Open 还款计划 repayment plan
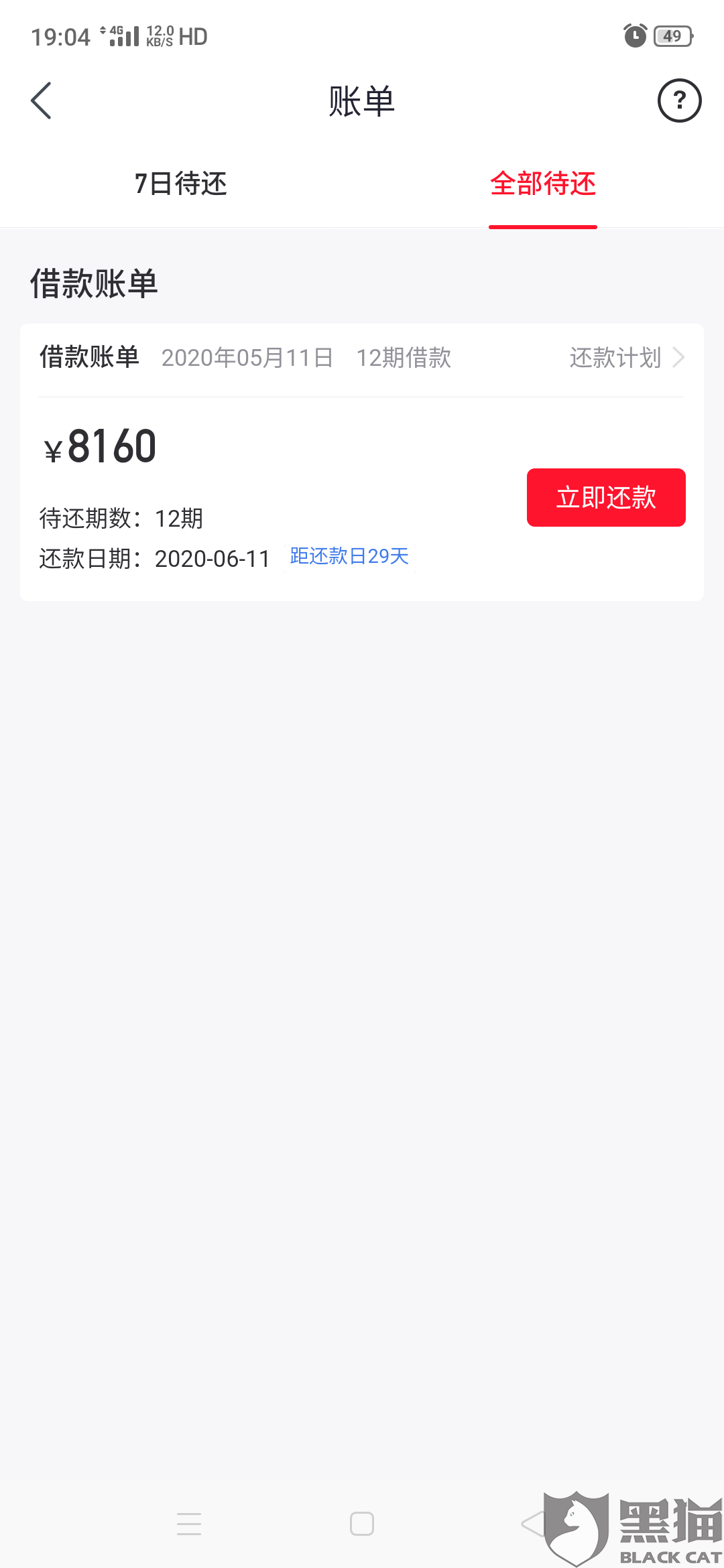This screenshot has width=724, height=1568. point(626,358)
